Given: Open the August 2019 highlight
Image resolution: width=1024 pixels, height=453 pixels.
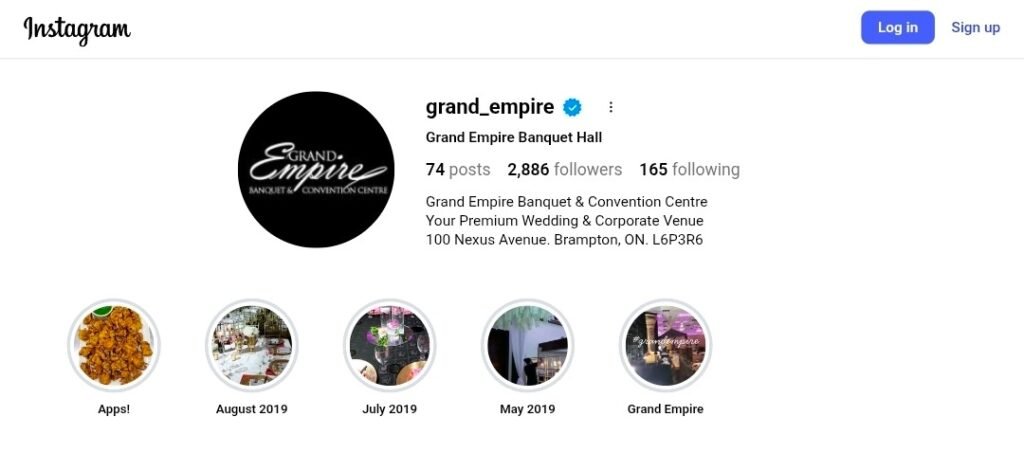Looking at the screenshot, I should pos(252,345).
